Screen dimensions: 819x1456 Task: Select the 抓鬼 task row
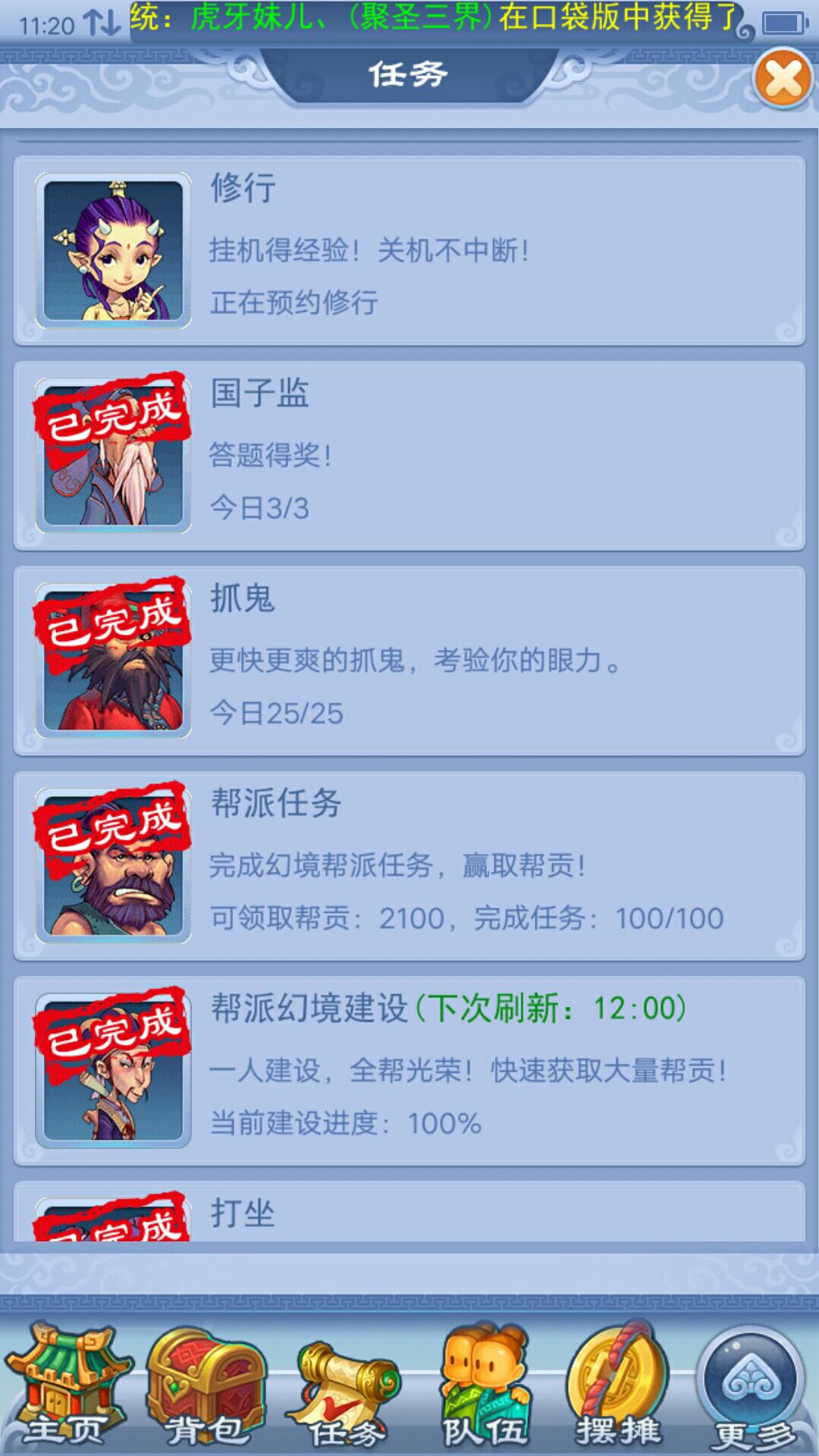point(409,660)
